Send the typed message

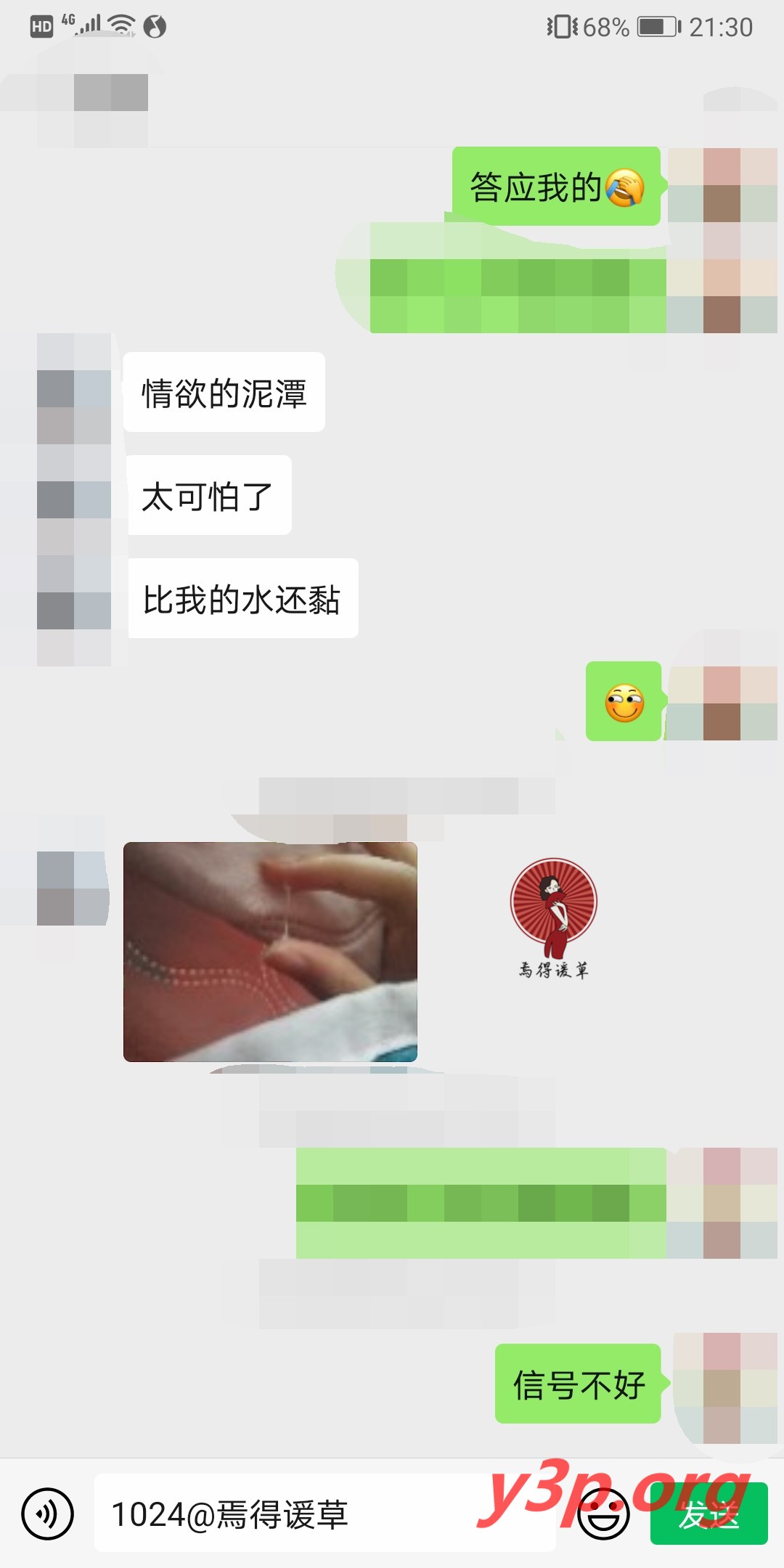point(709,1514)
